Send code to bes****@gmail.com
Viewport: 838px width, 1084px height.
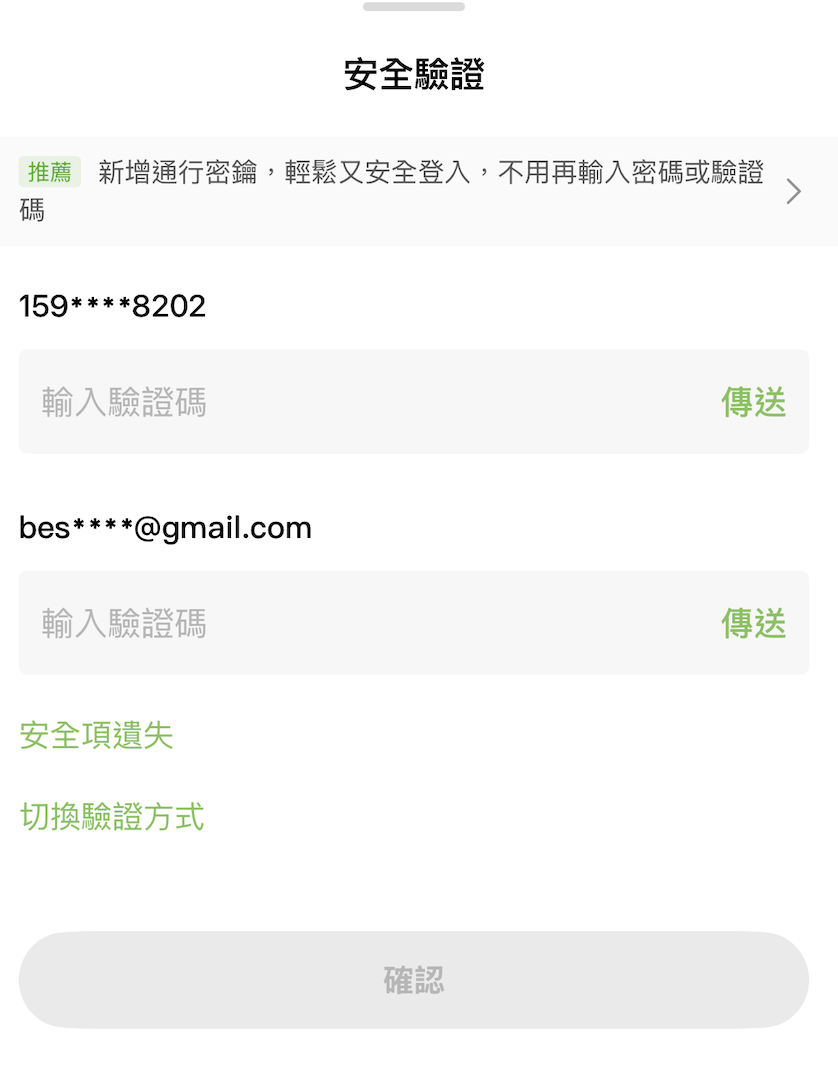pos(753,624)
